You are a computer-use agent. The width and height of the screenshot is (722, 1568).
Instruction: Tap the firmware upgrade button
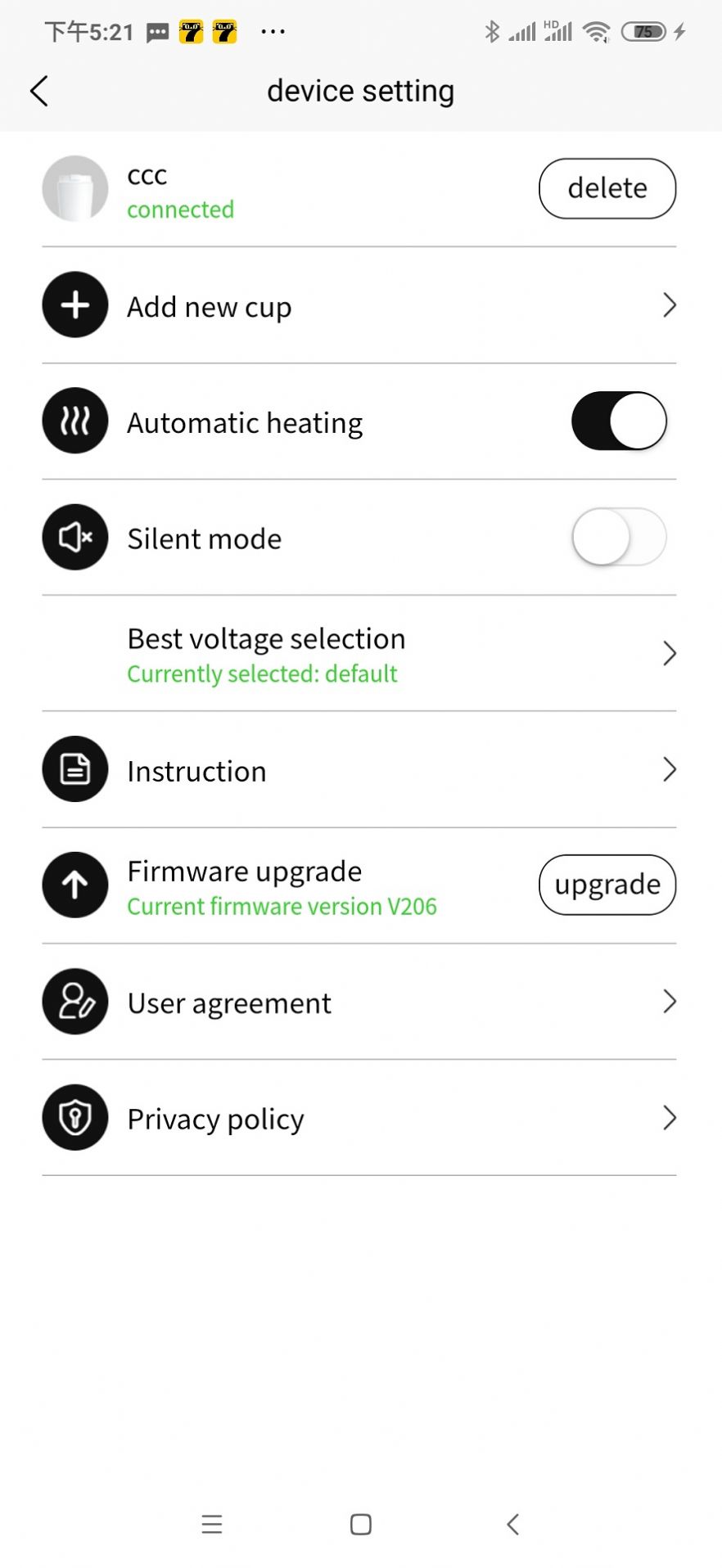point(607,885)
